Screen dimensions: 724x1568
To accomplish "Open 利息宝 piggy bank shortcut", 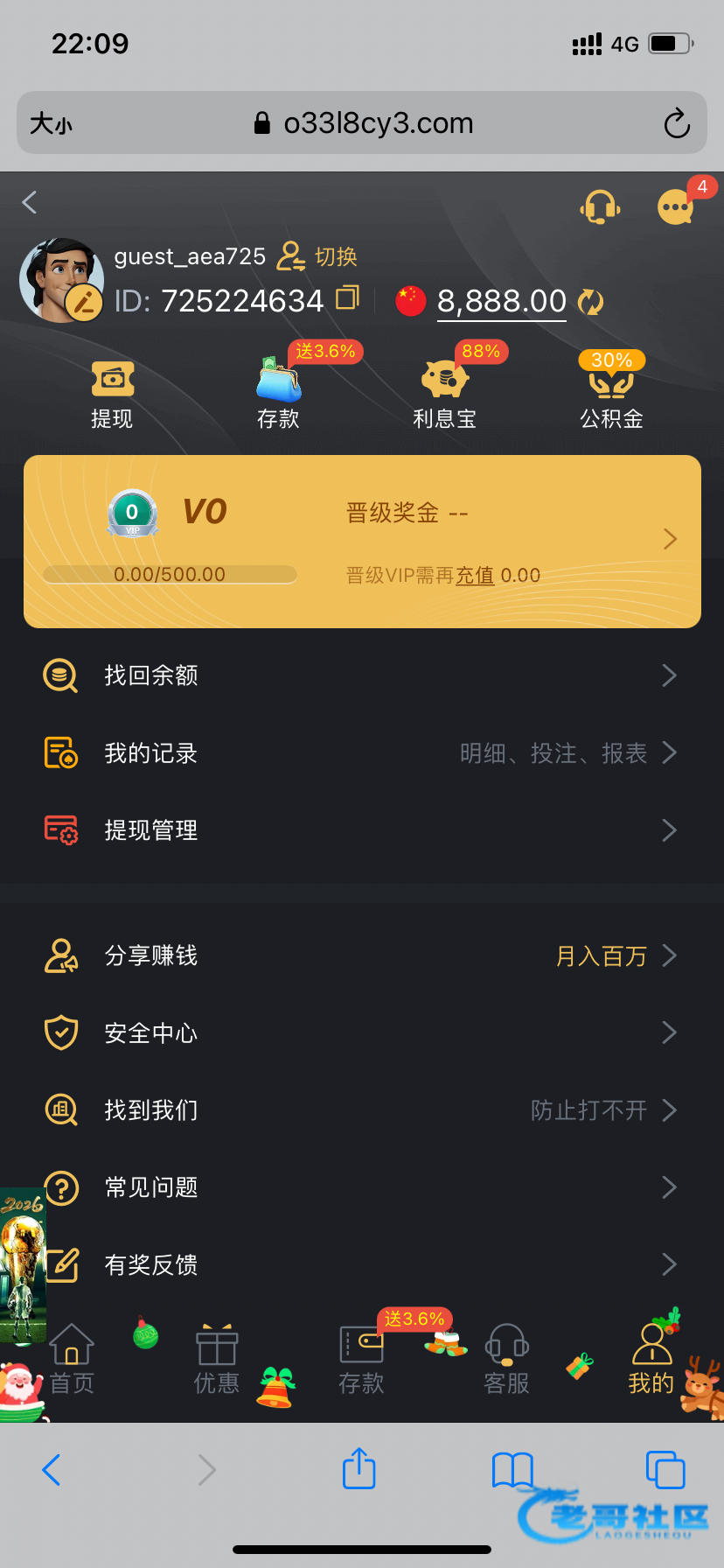I will (445, 395).
